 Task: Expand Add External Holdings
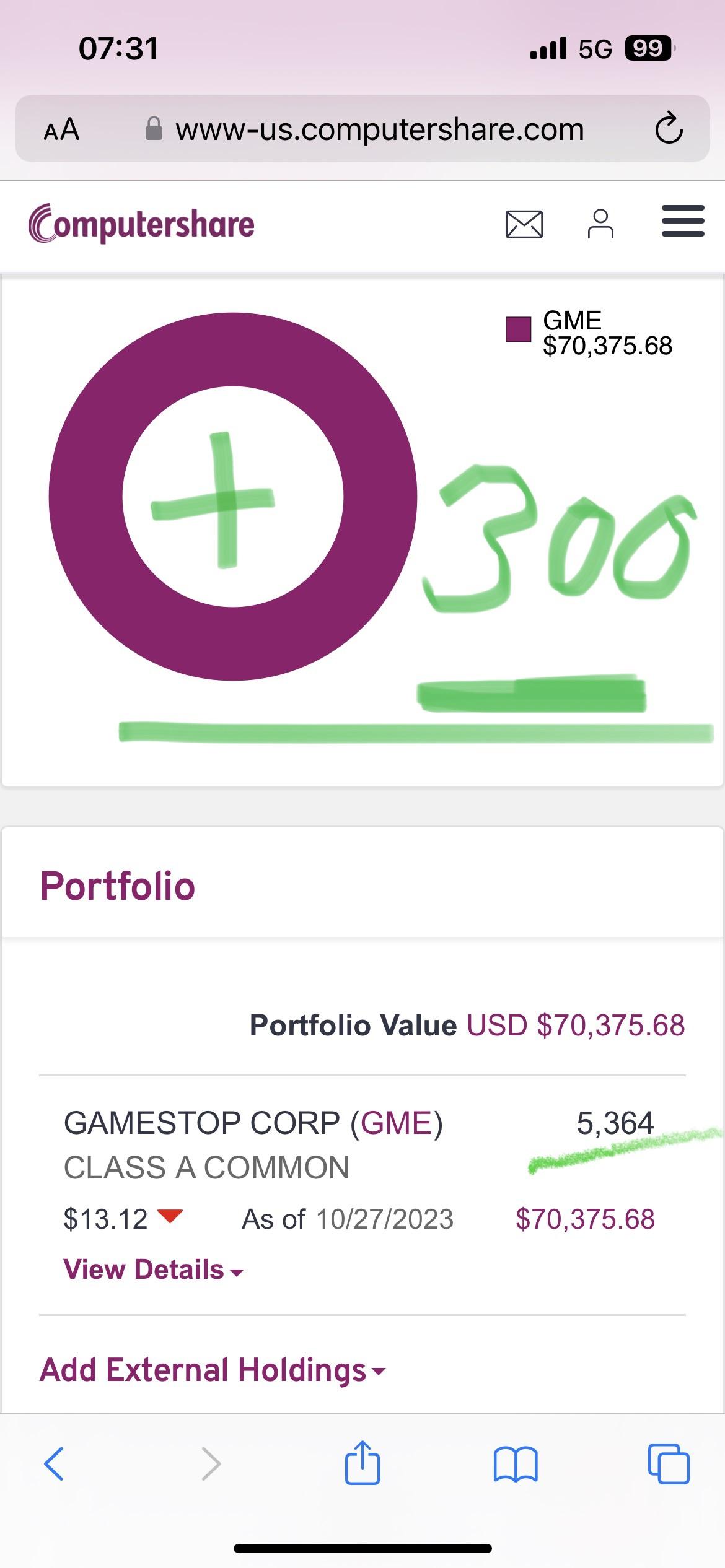point(213,1370)
